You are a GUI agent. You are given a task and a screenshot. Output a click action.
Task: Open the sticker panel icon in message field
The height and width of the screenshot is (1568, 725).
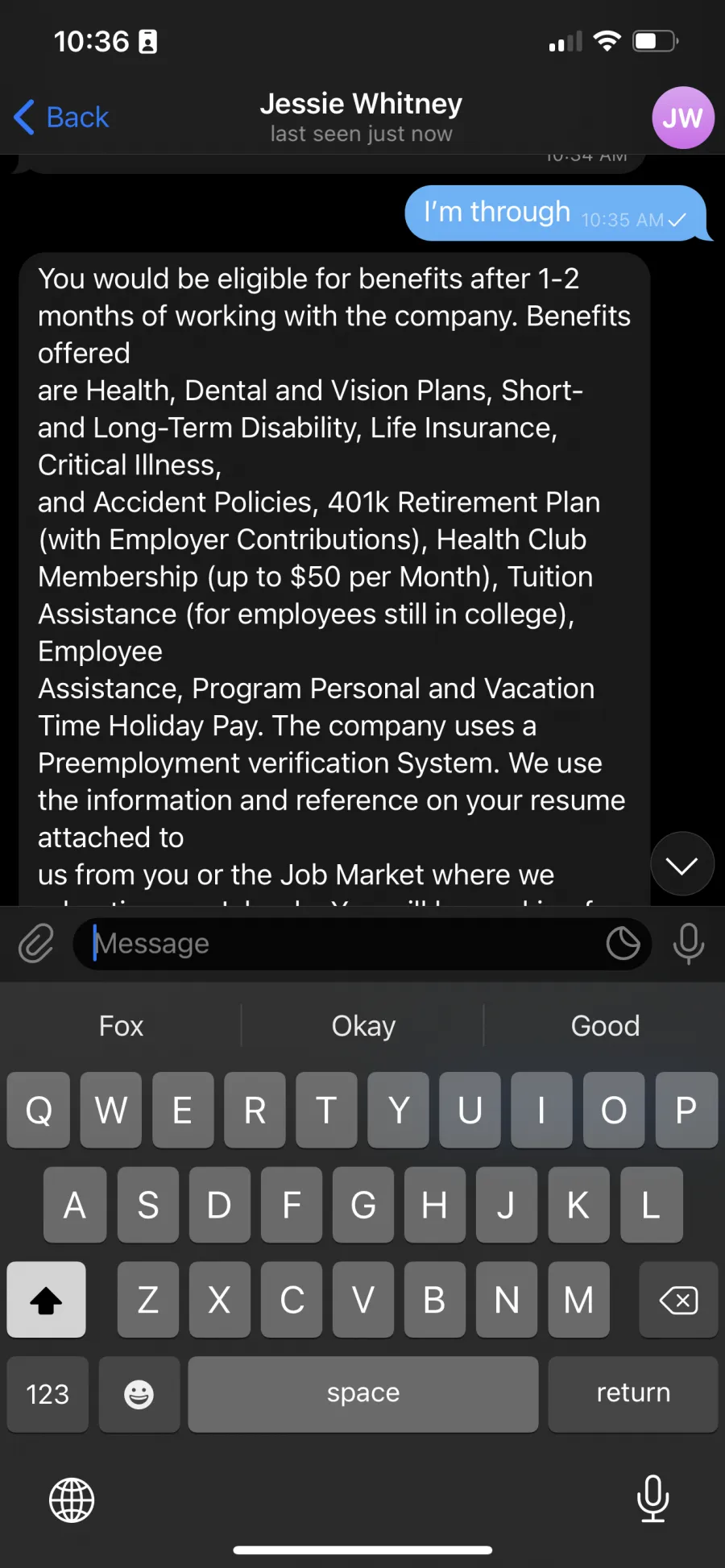(623, 943)
